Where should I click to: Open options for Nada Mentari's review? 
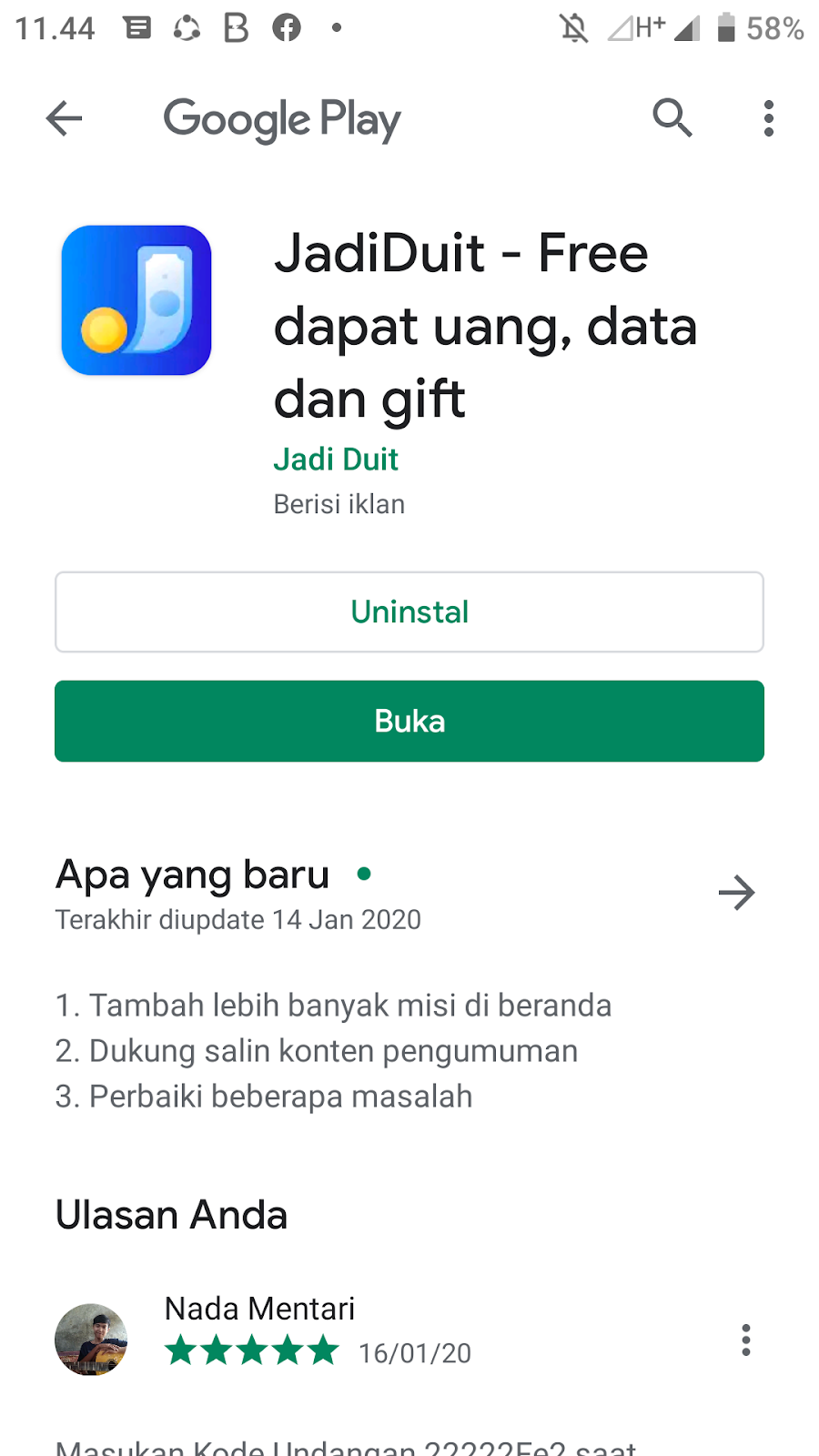(746, 1340)
